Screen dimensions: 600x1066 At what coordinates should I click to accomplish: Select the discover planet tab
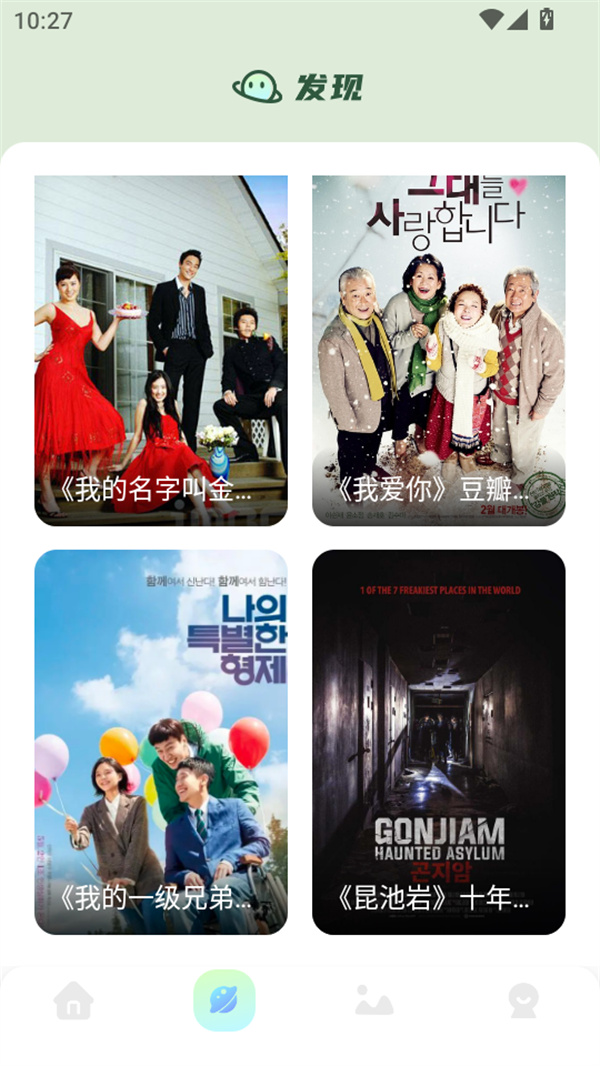pyautogui.click(x=224, y=1000)
